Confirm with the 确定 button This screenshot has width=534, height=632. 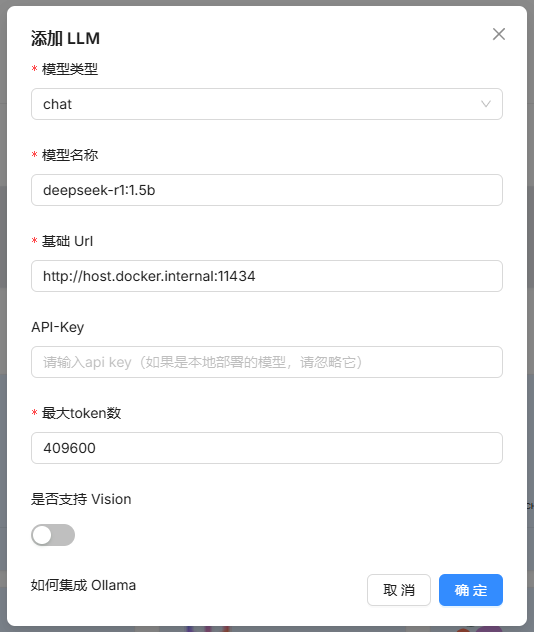pyautogui.click(x=471, y=590)
